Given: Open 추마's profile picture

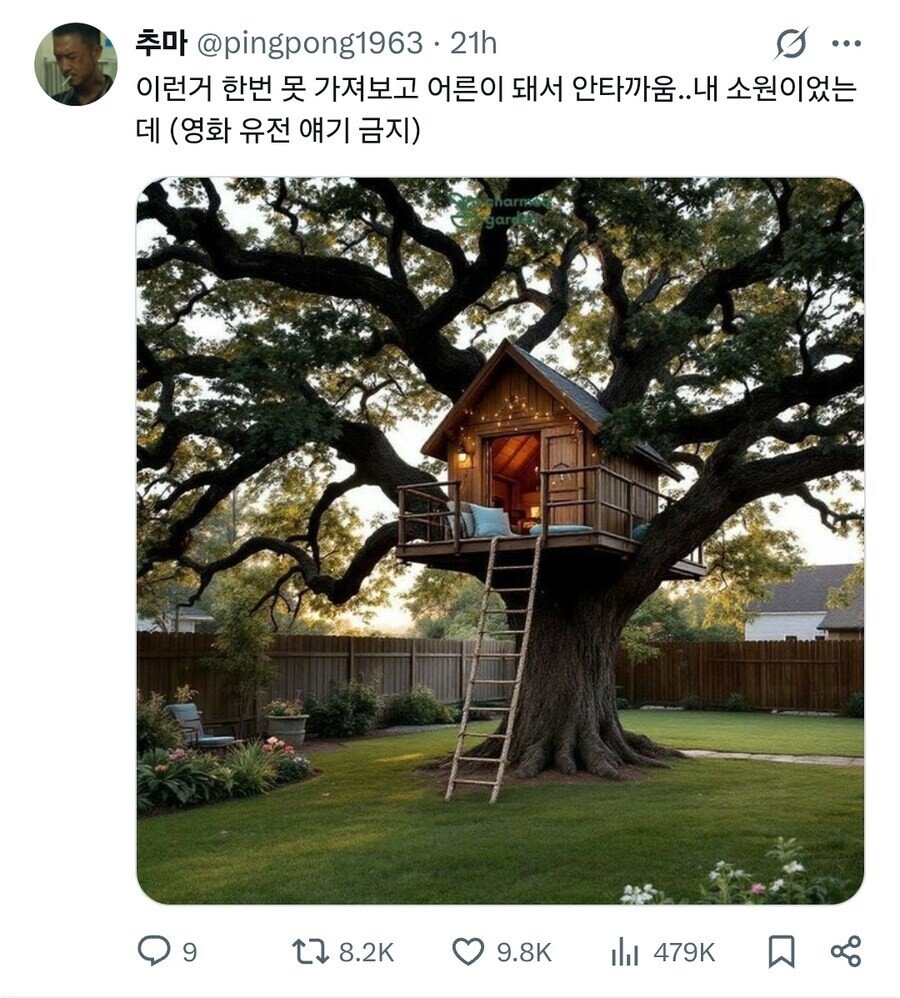Looking at the screenshot, I should pos(75,64).
